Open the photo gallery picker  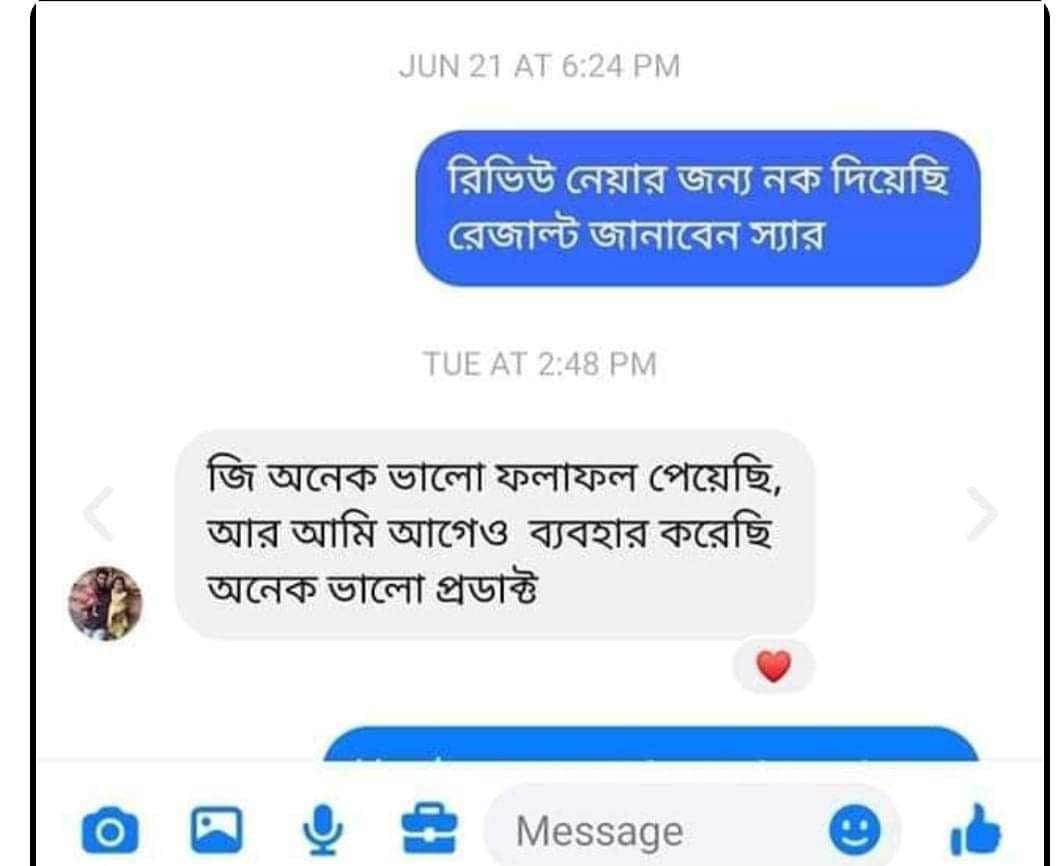[216, 828]
